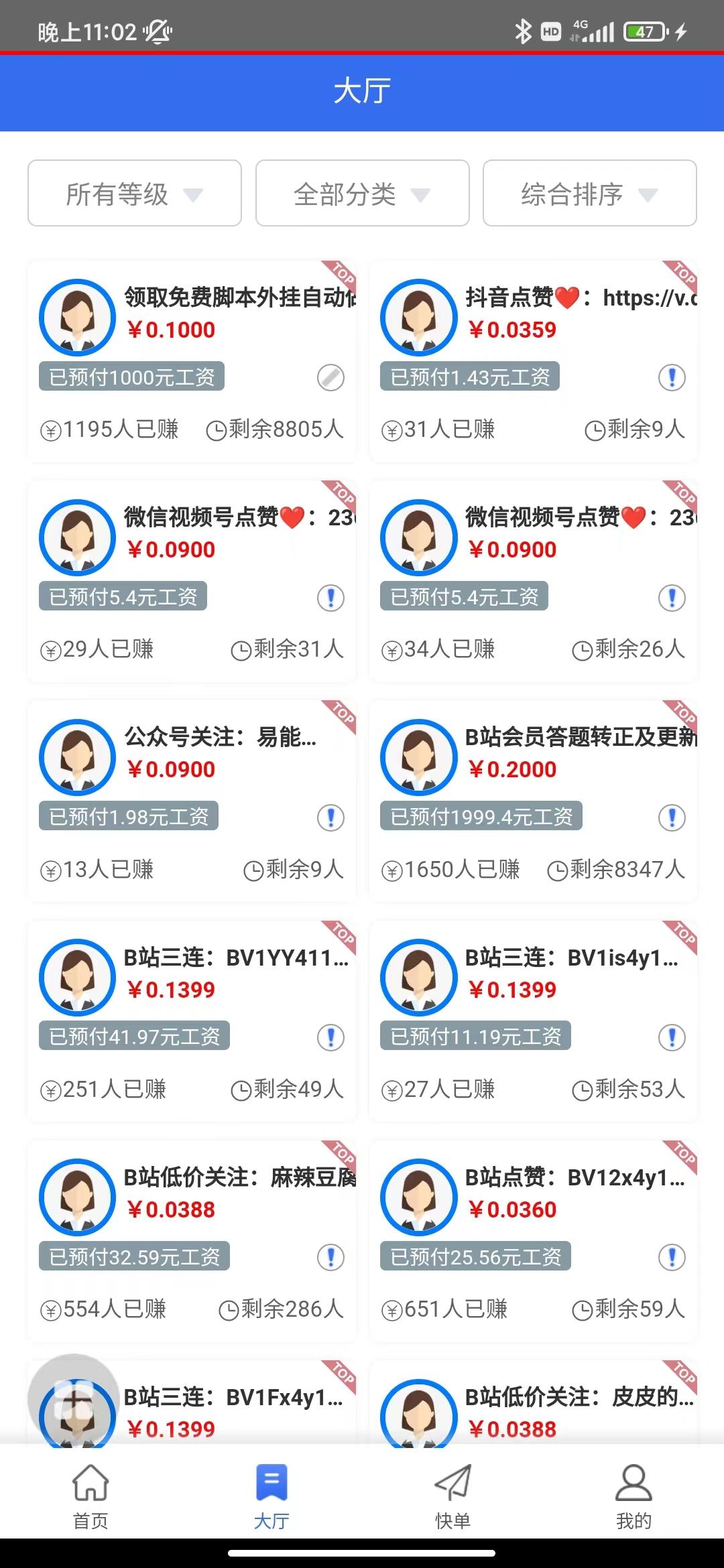Open info icon on the left 微信视频号点赞 card

click(330, 597)
